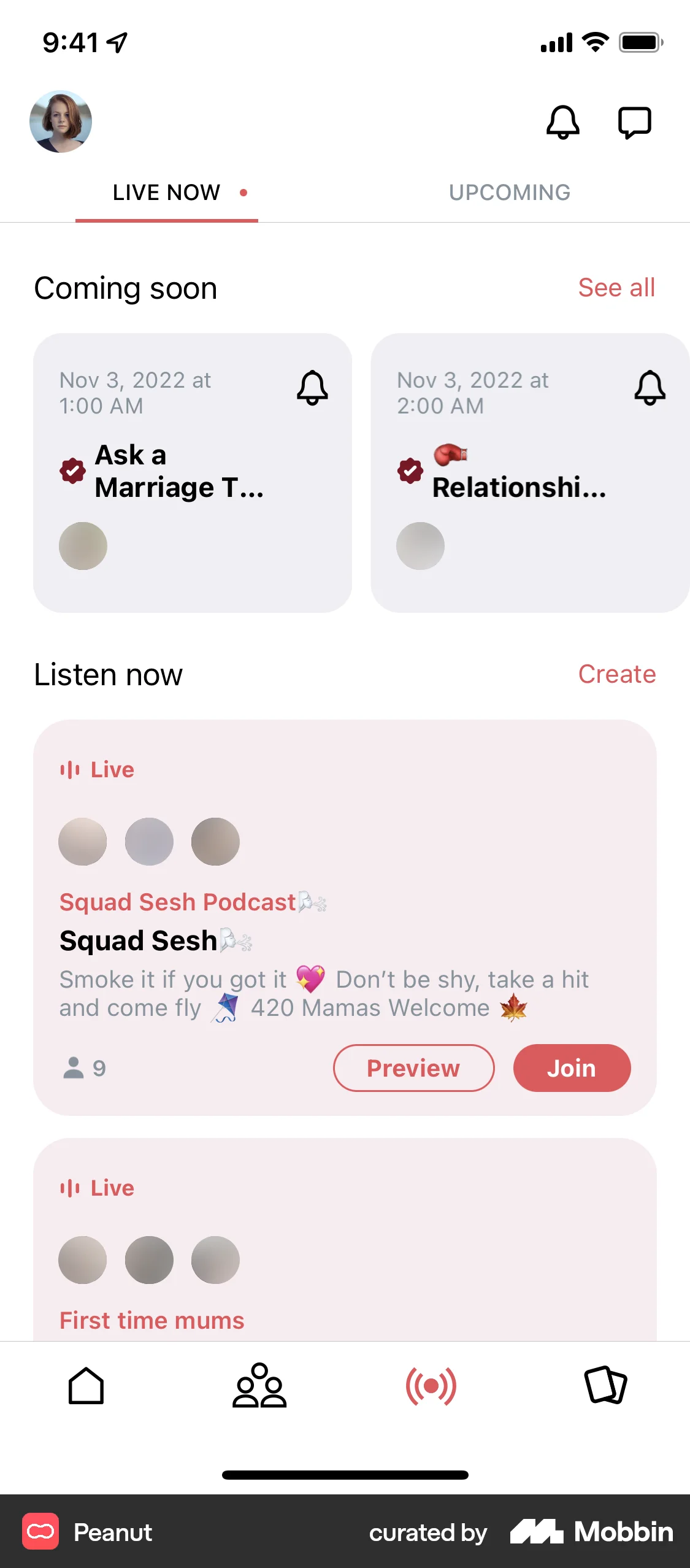The width and height of the screenshot is (690, 1568).
Task: Switch to the UPCOMING tab
Action: 510,192
